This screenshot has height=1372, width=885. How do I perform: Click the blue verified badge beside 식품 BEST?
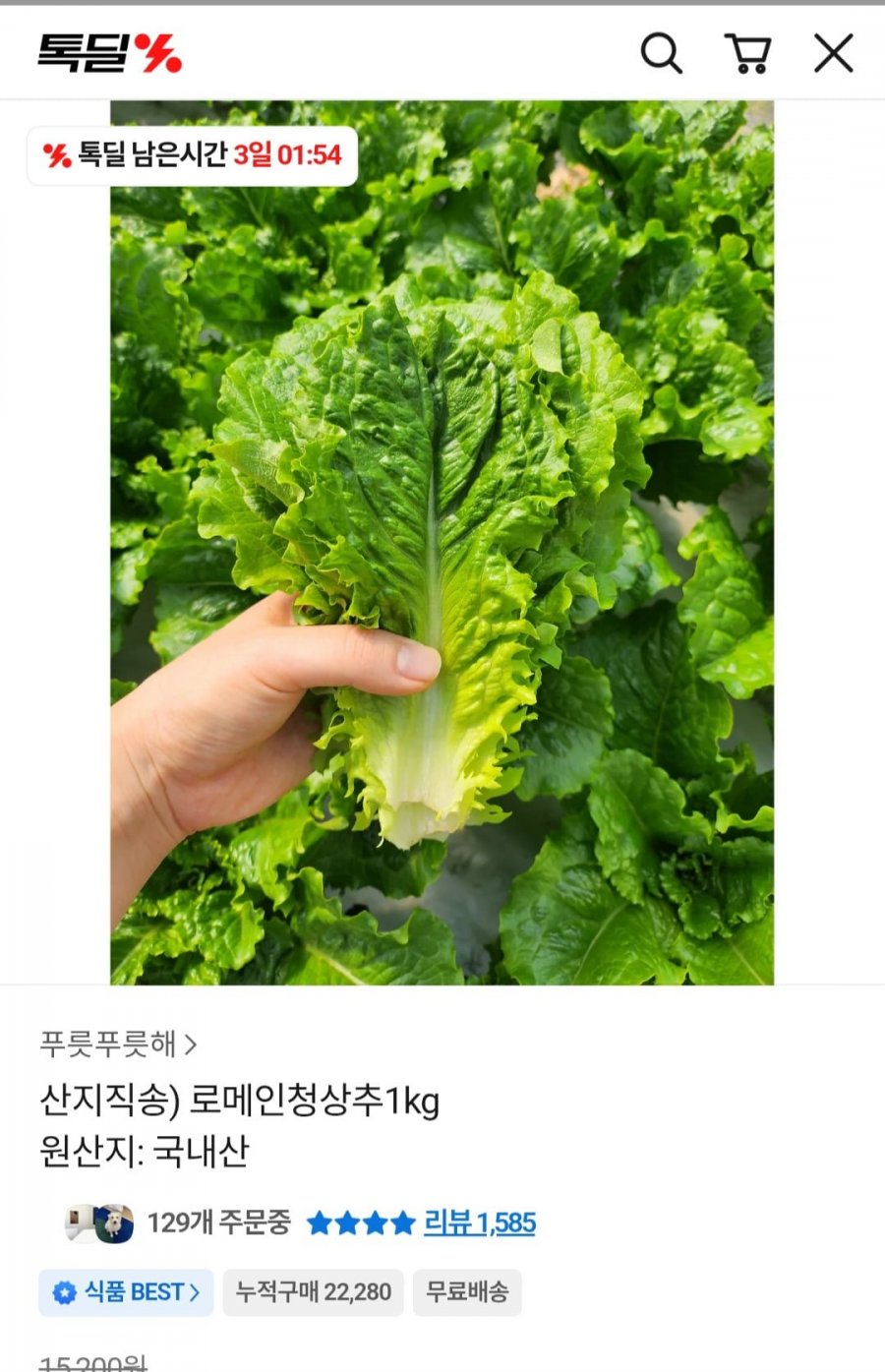[x=64, y=1292]
